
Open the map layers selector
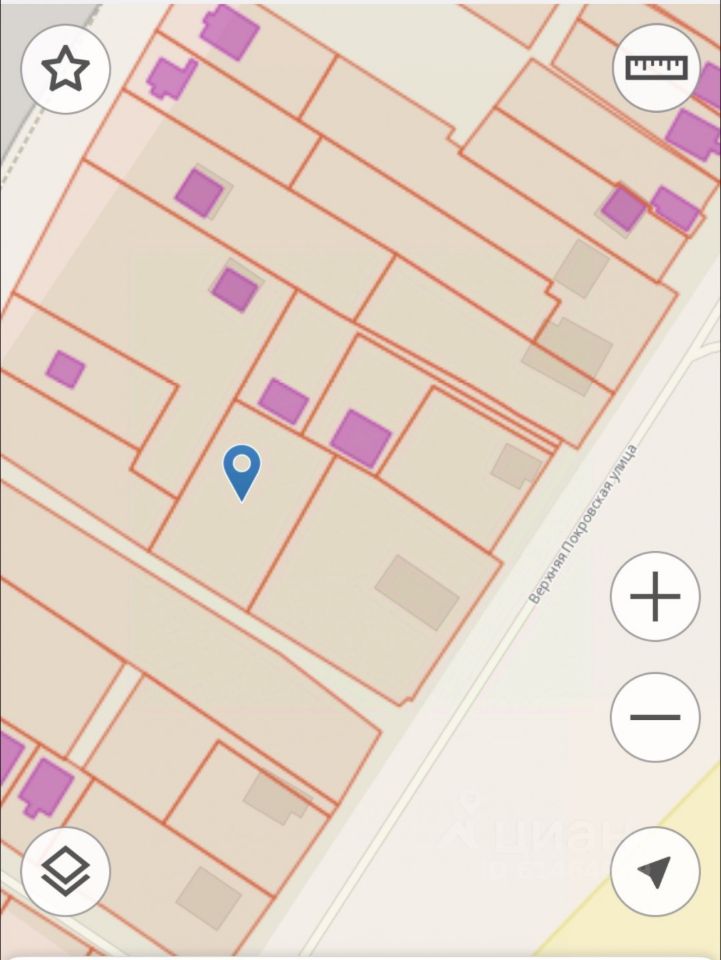tap(66, 872)
